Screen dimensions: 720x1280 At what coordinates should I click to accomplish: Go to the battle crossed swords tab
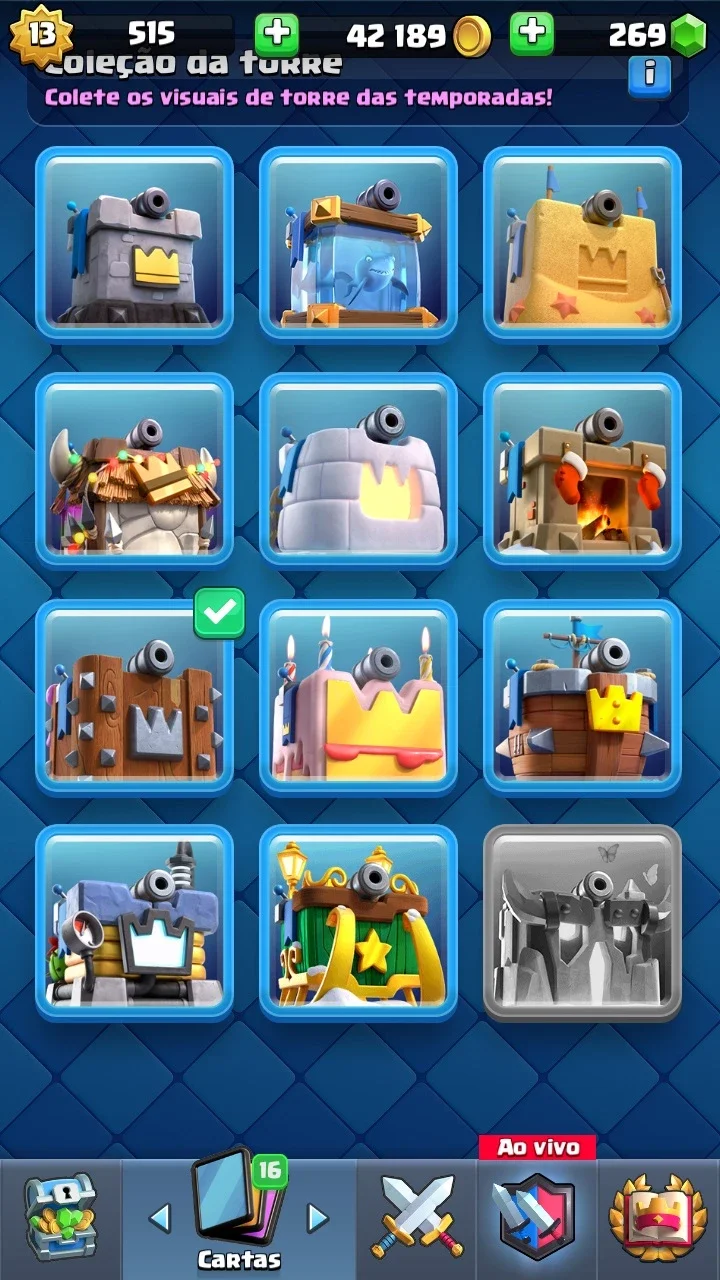(x=417, y=1216)
